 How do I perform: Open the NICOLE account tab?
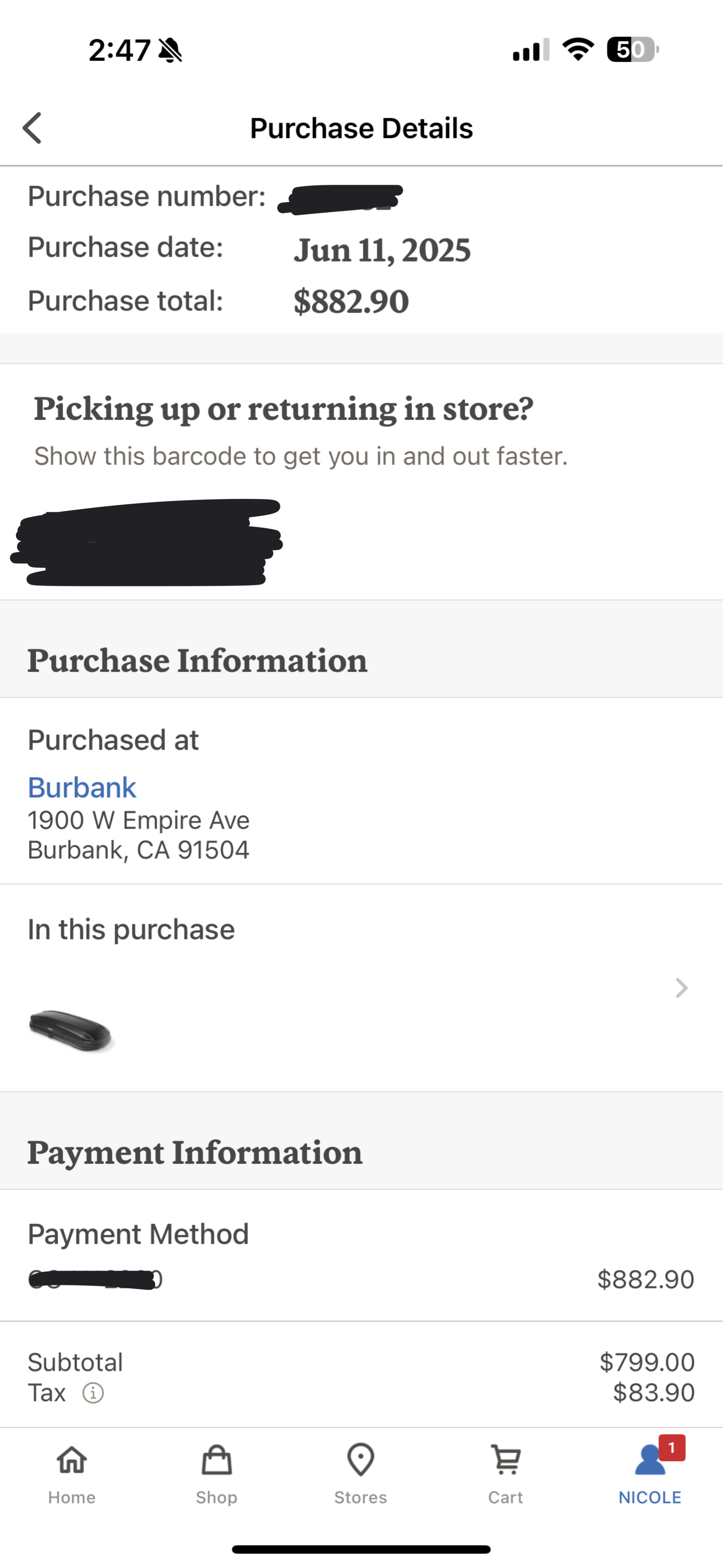(x=650, y=1473)
